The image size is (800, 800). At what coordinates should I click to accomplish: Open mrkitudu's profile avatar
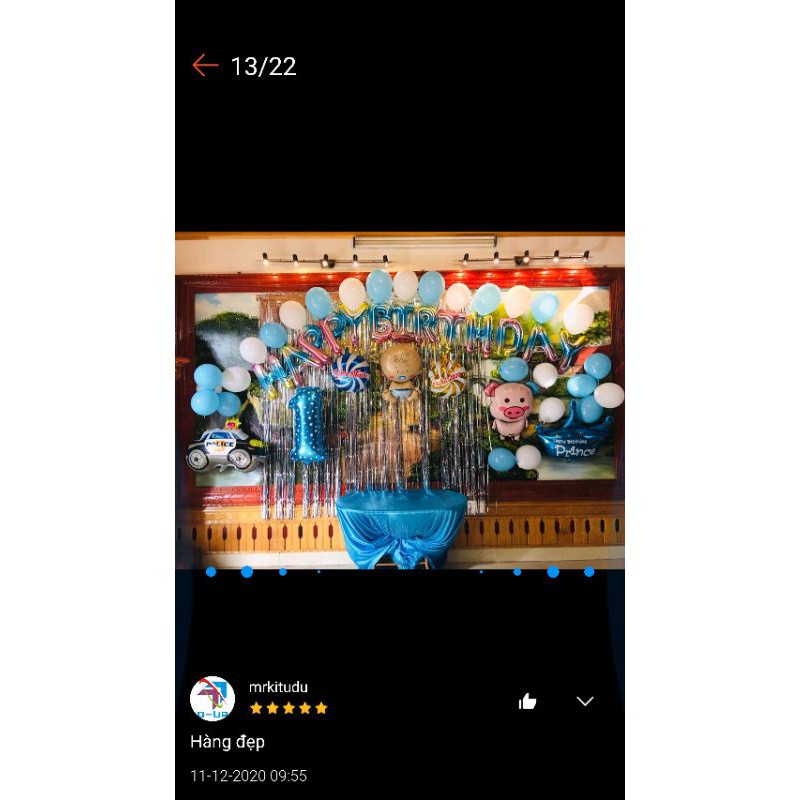pos(212,698)
